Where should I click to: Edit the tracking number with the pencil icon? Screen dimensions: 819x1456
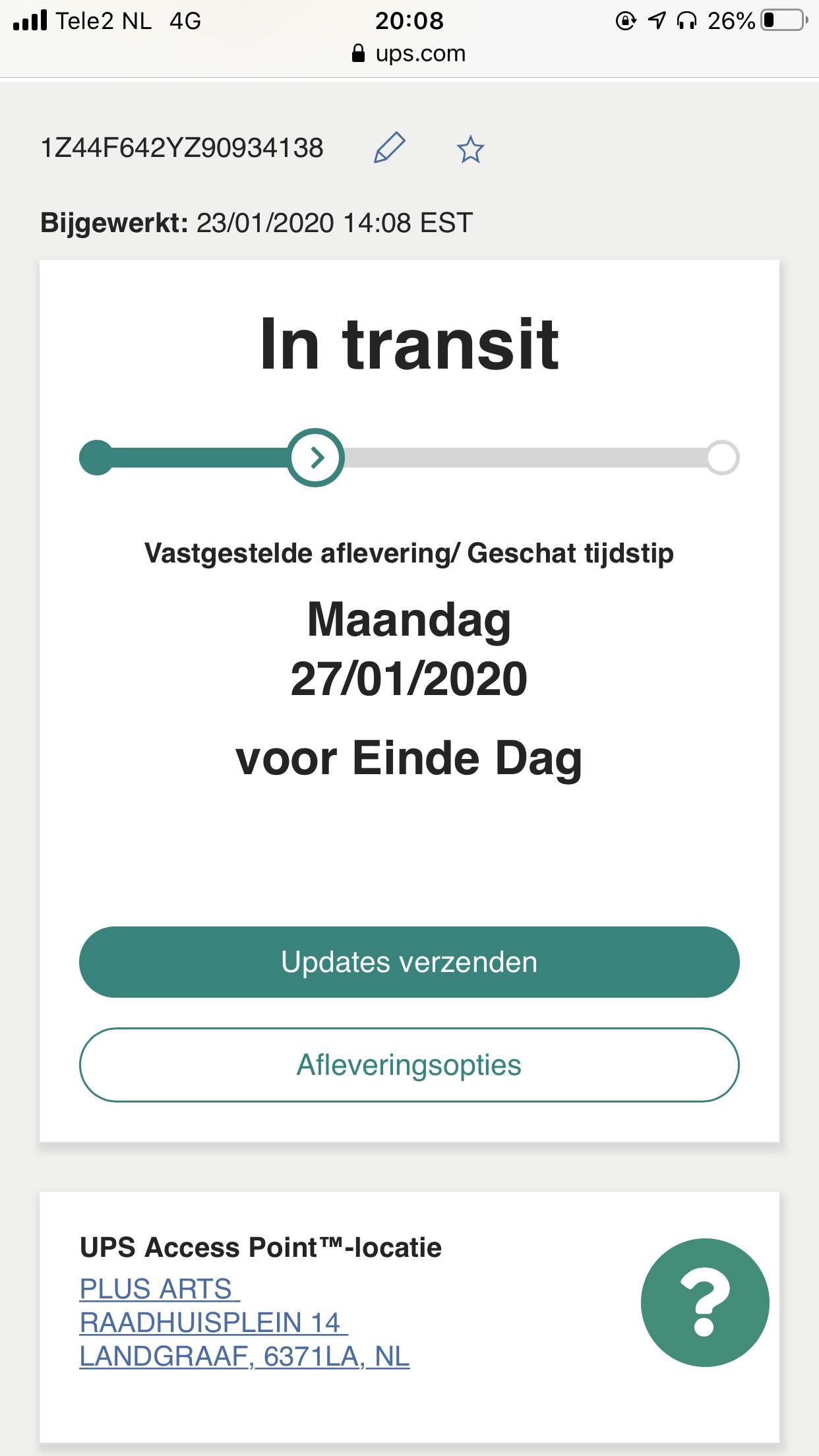pyautogui.click(x=389, y=148)
